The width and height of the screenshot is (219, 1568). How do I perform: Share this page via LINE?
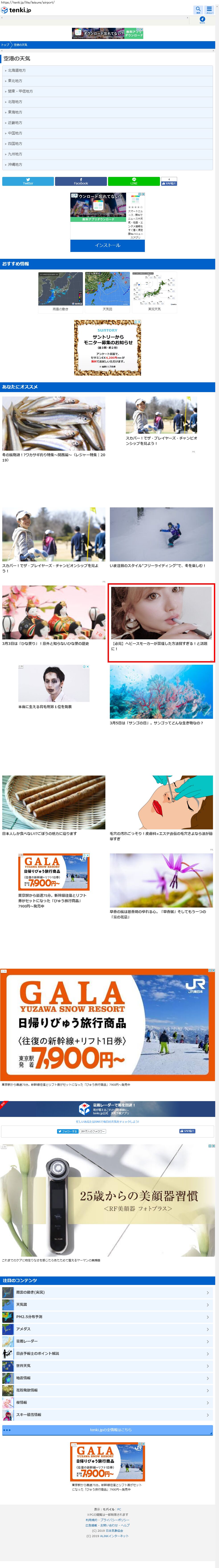click(x=134, y=181)
